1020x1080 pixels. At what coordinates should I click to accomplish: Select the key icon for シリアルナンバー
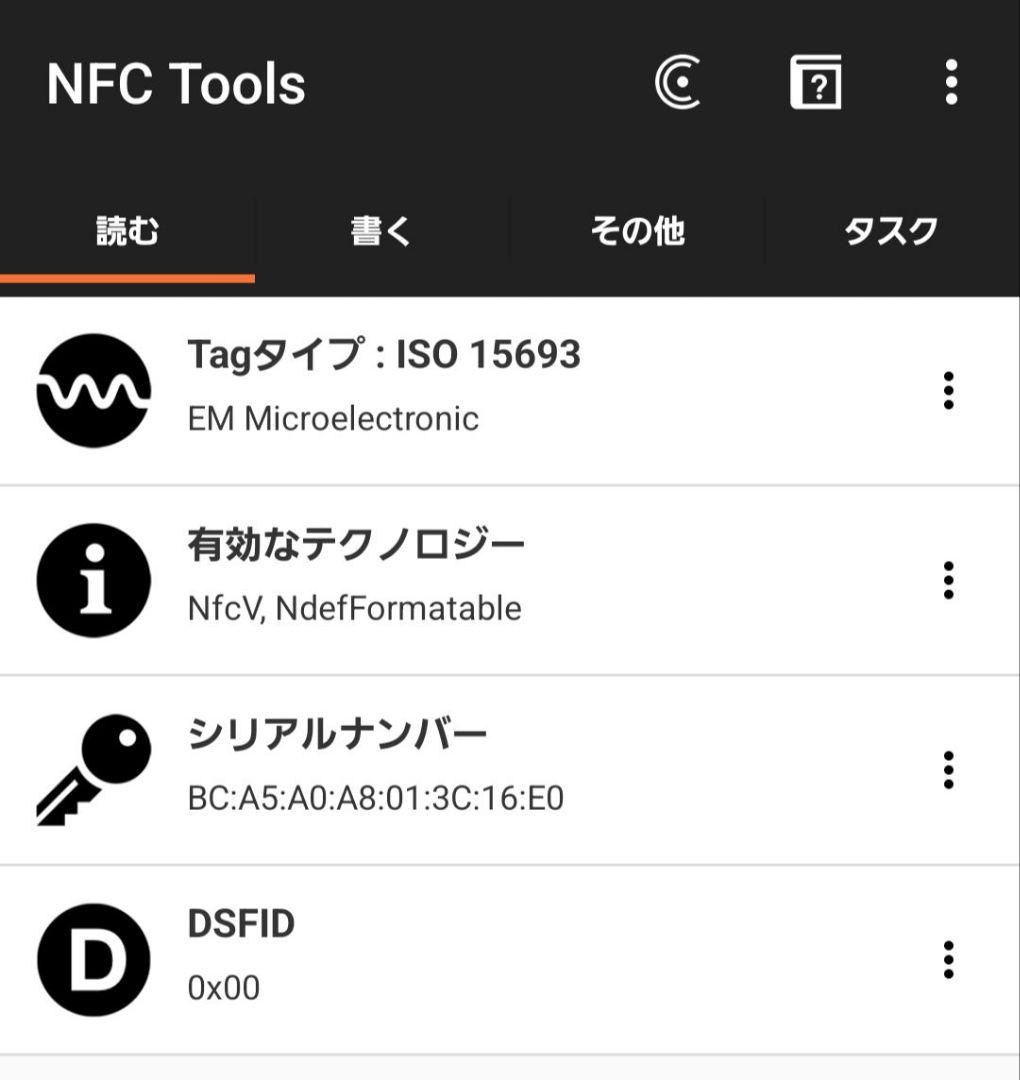click(x=93, y=768)
